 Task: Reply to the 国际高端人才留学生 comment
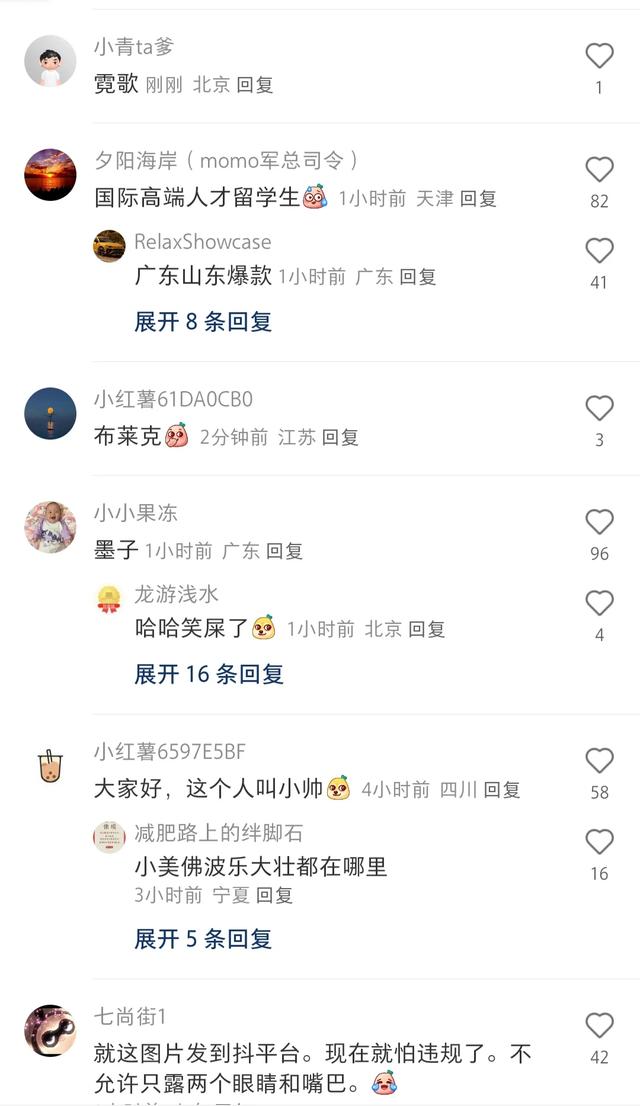click(478, 198)
